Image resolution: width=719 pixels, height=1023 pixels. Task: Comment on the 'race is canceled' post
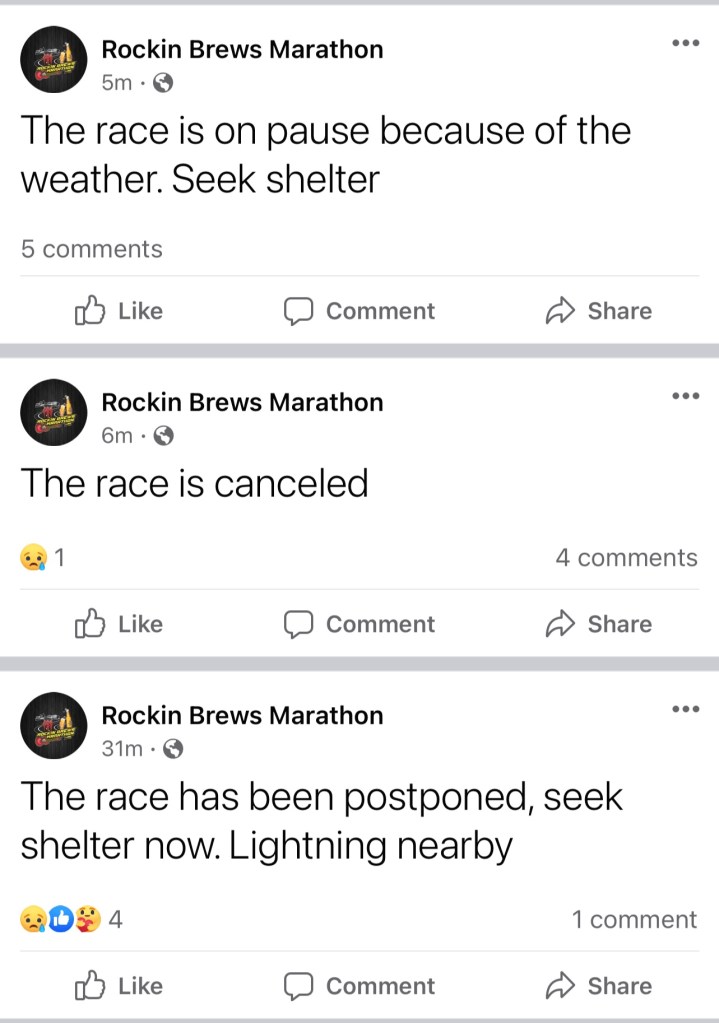(359, 624)
